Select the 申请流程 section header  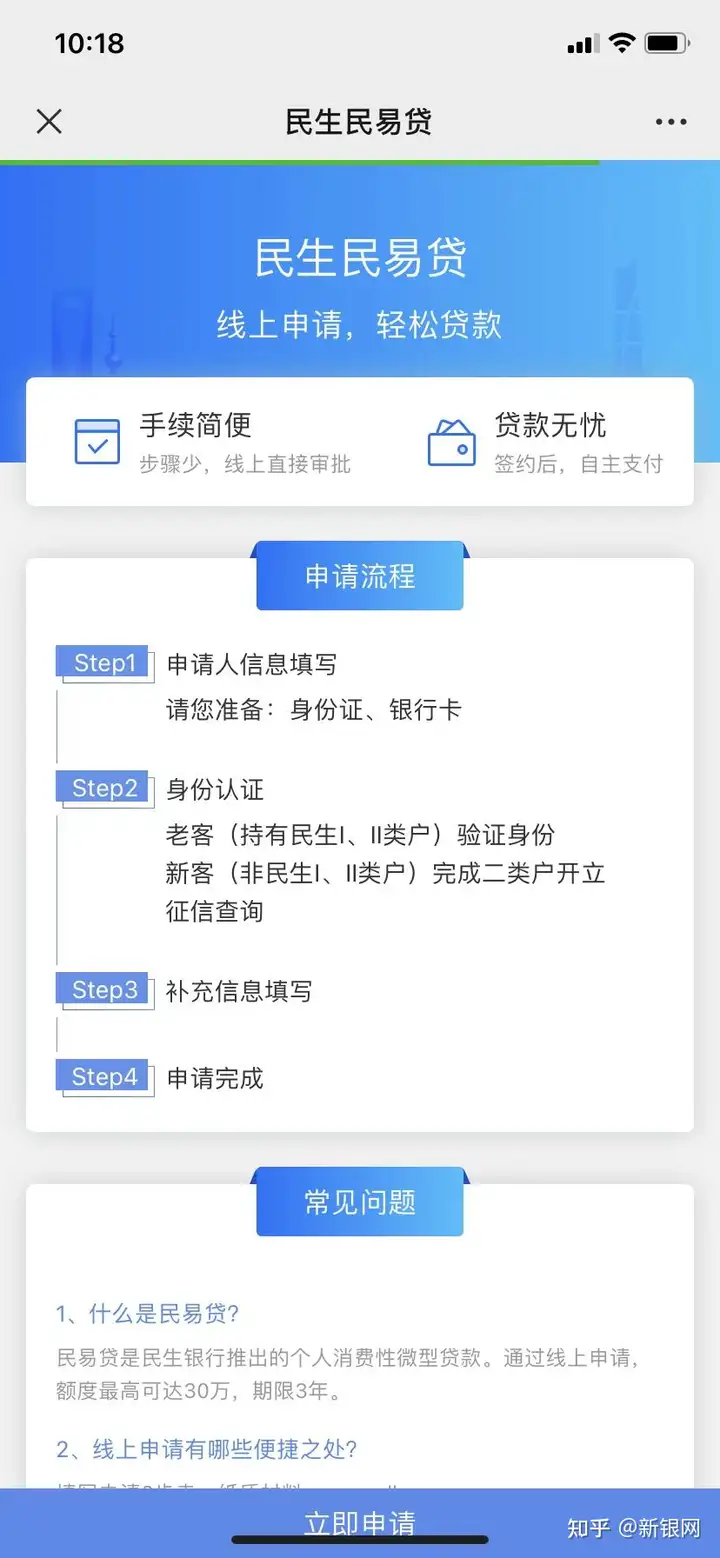[359, 575]
